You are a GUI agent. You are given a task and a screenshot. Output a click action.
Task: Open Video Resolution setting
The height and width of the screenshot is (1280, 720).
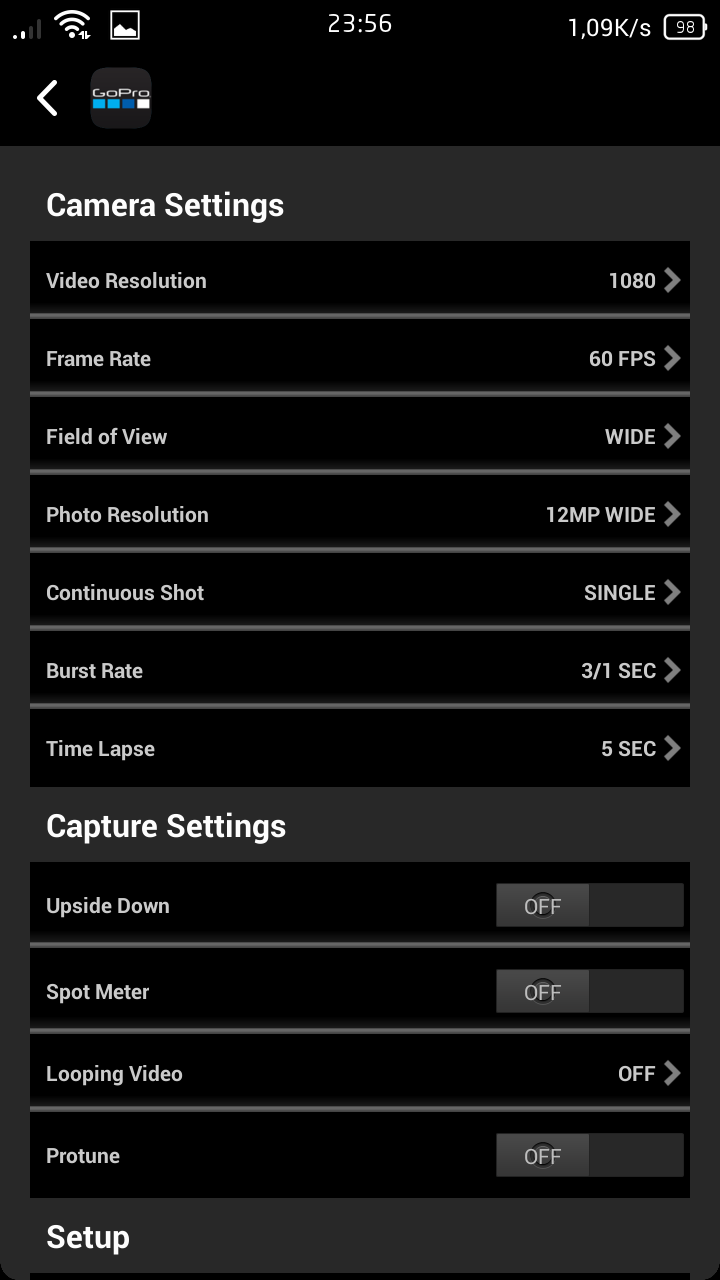point(360,281)
